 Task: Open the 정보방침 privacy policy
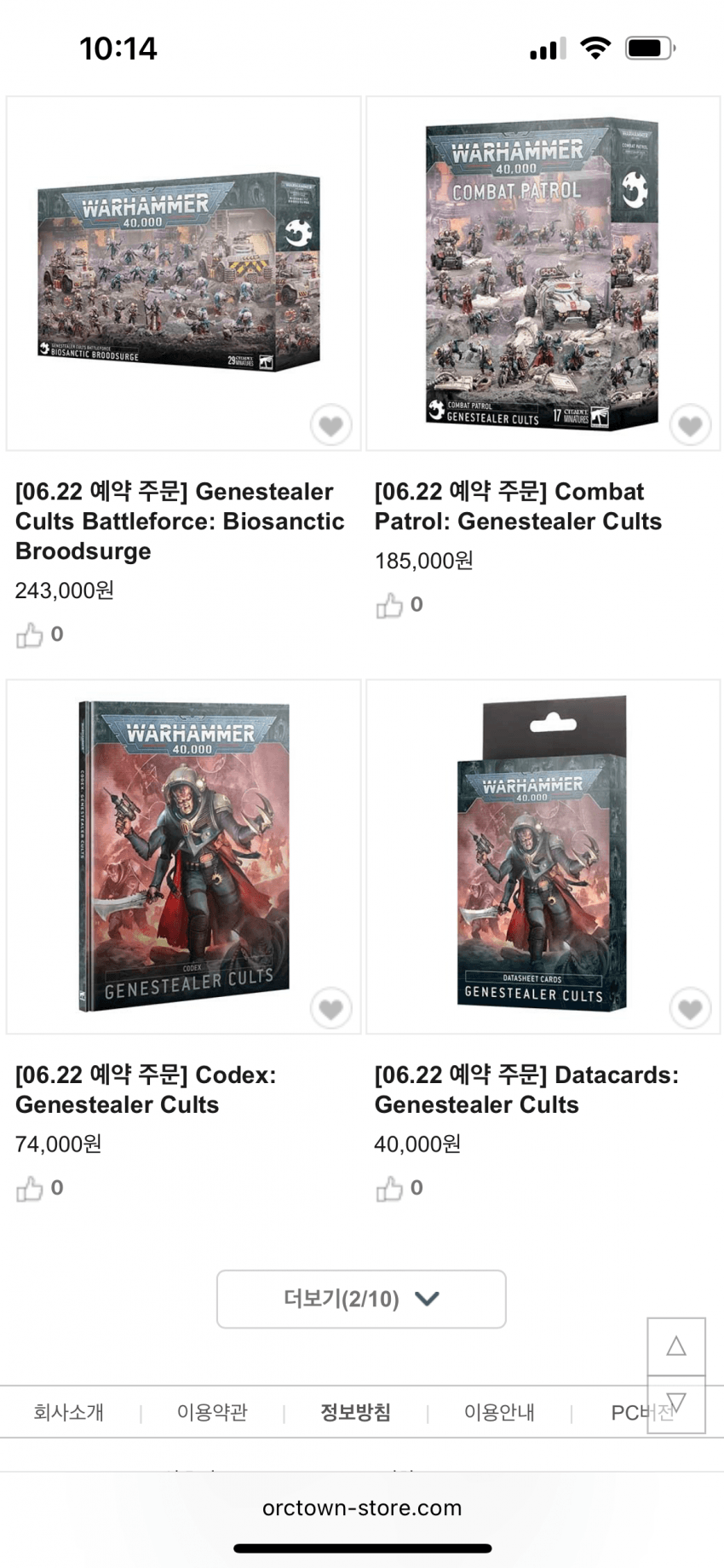[355, 1413]
